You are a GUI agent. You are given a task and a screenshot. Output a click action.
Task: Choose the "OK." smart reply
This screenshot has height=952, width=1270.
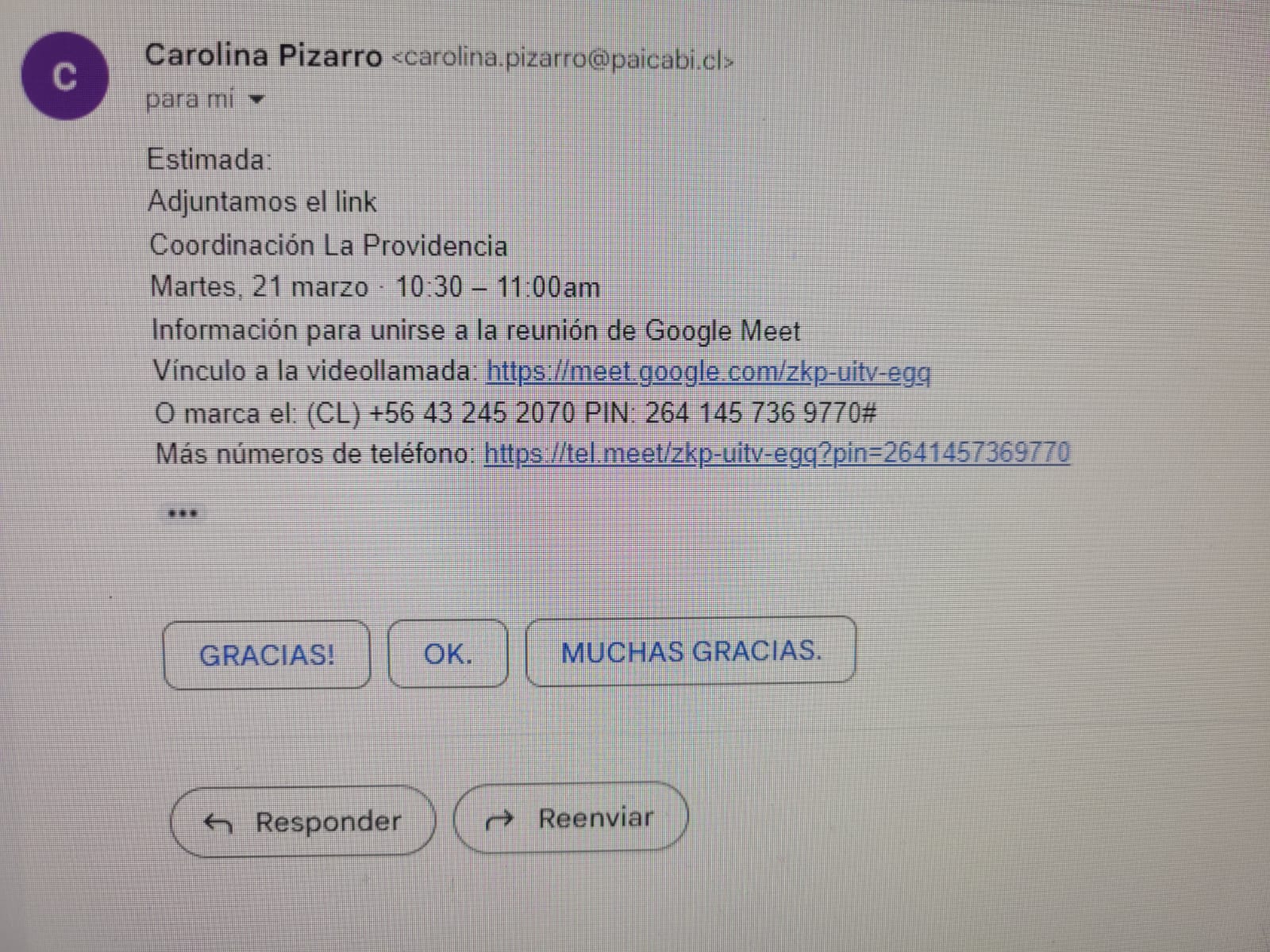pos(448,654)
